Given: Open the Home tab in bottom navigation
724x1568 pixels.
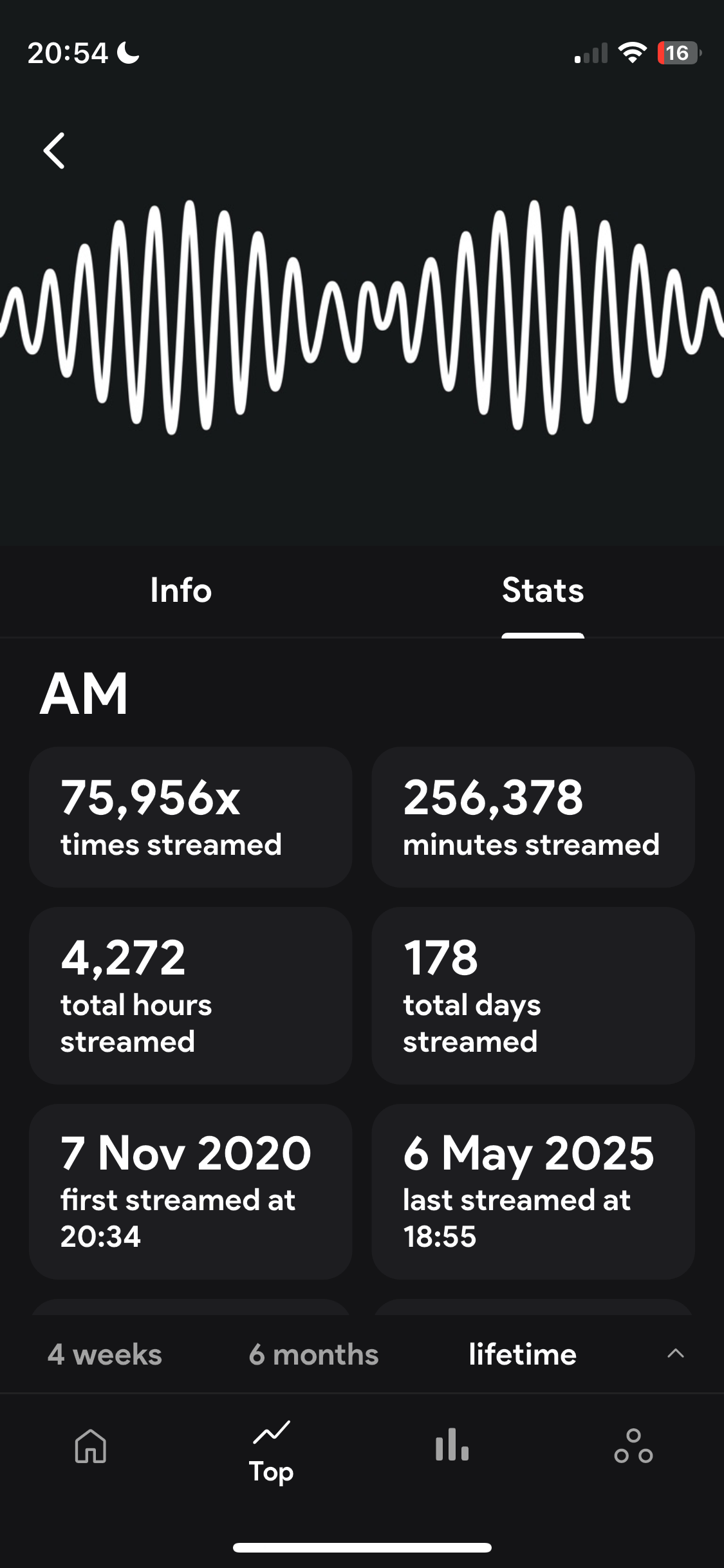Looking at the screenshot, I should point(91,1446).
